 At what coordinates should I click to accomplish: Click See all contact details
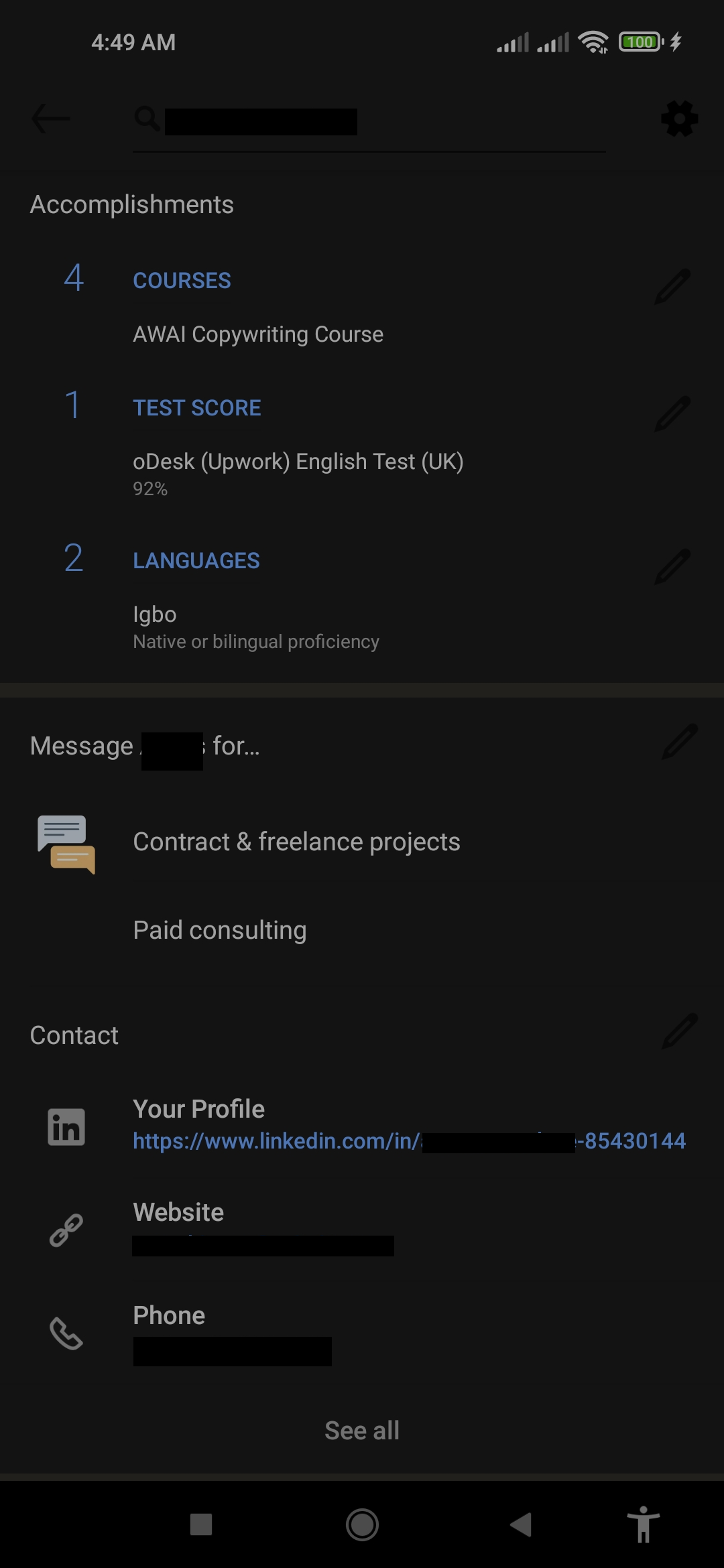[x=362, y=1429]
